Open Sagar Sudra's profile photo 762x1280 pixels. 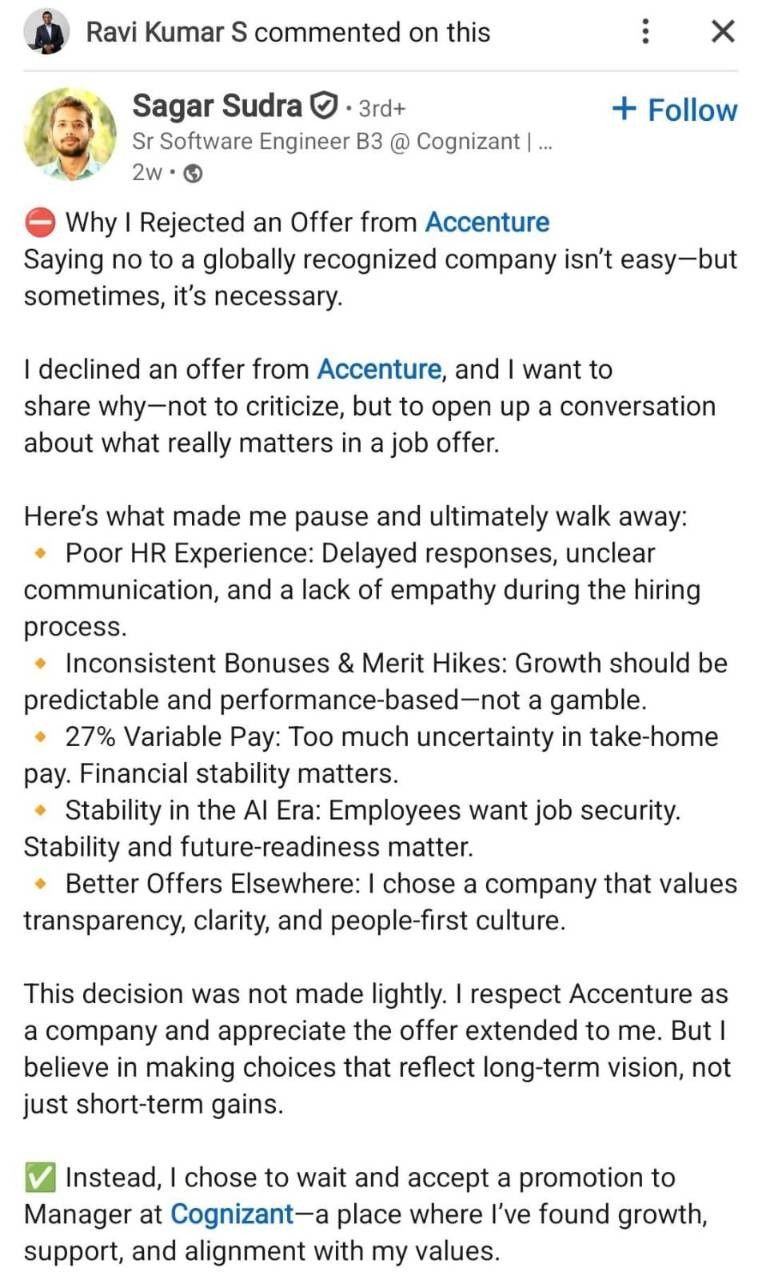[x=70, y=133]
